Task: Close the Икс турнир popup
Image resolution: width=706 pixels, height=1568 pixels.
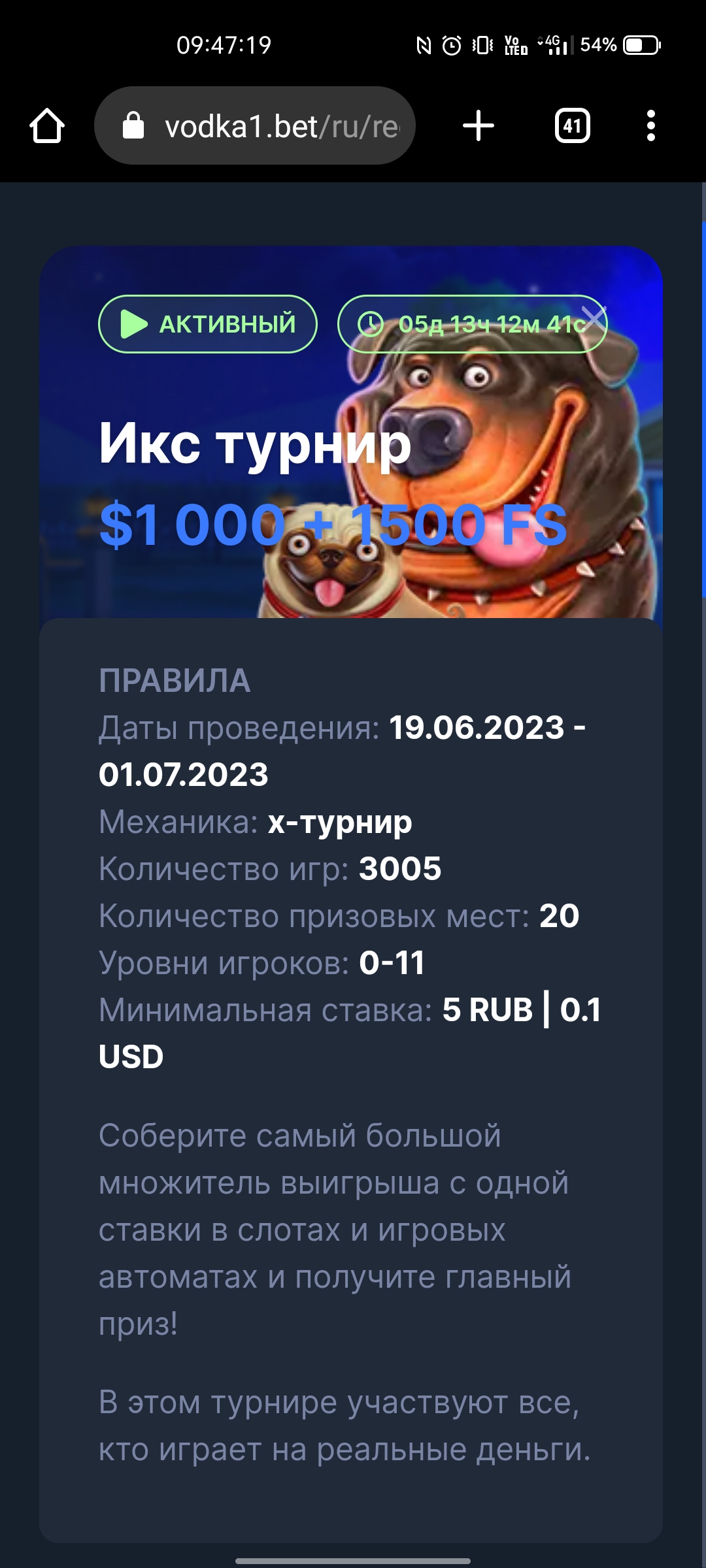Action: pos(594,318)
